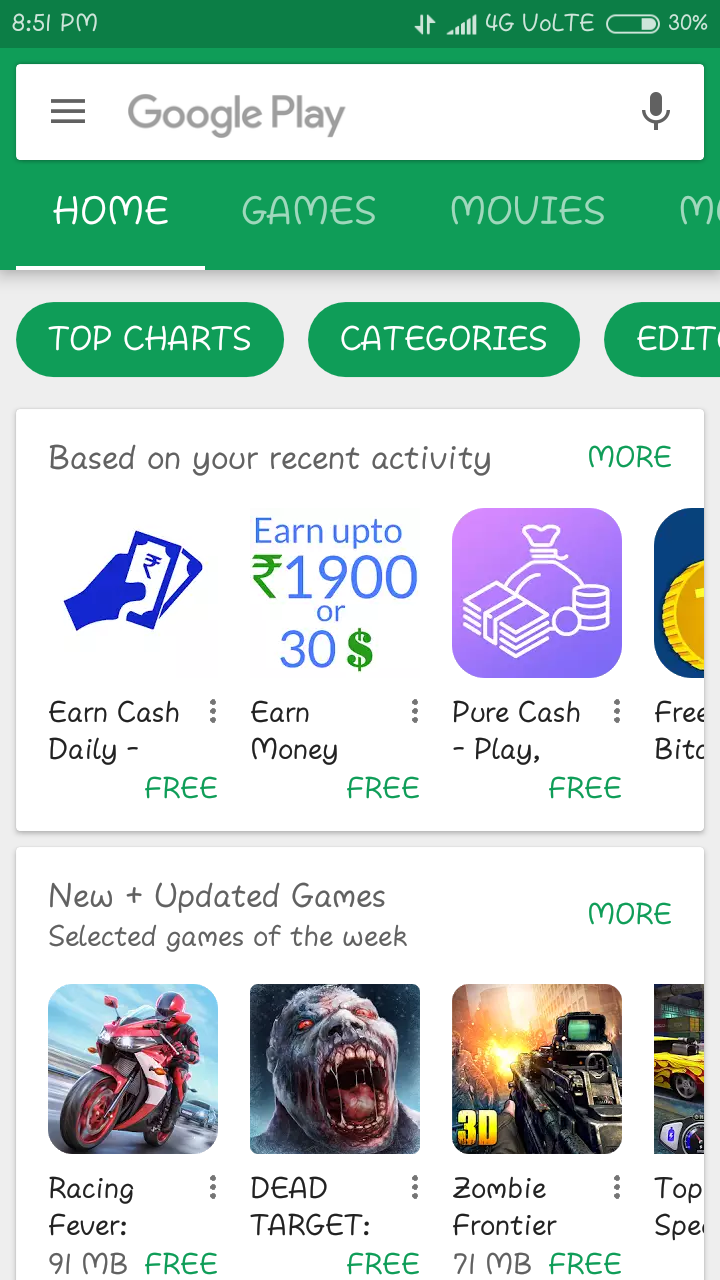
Task: Browse Categories chip
Action: click(443, 339)
